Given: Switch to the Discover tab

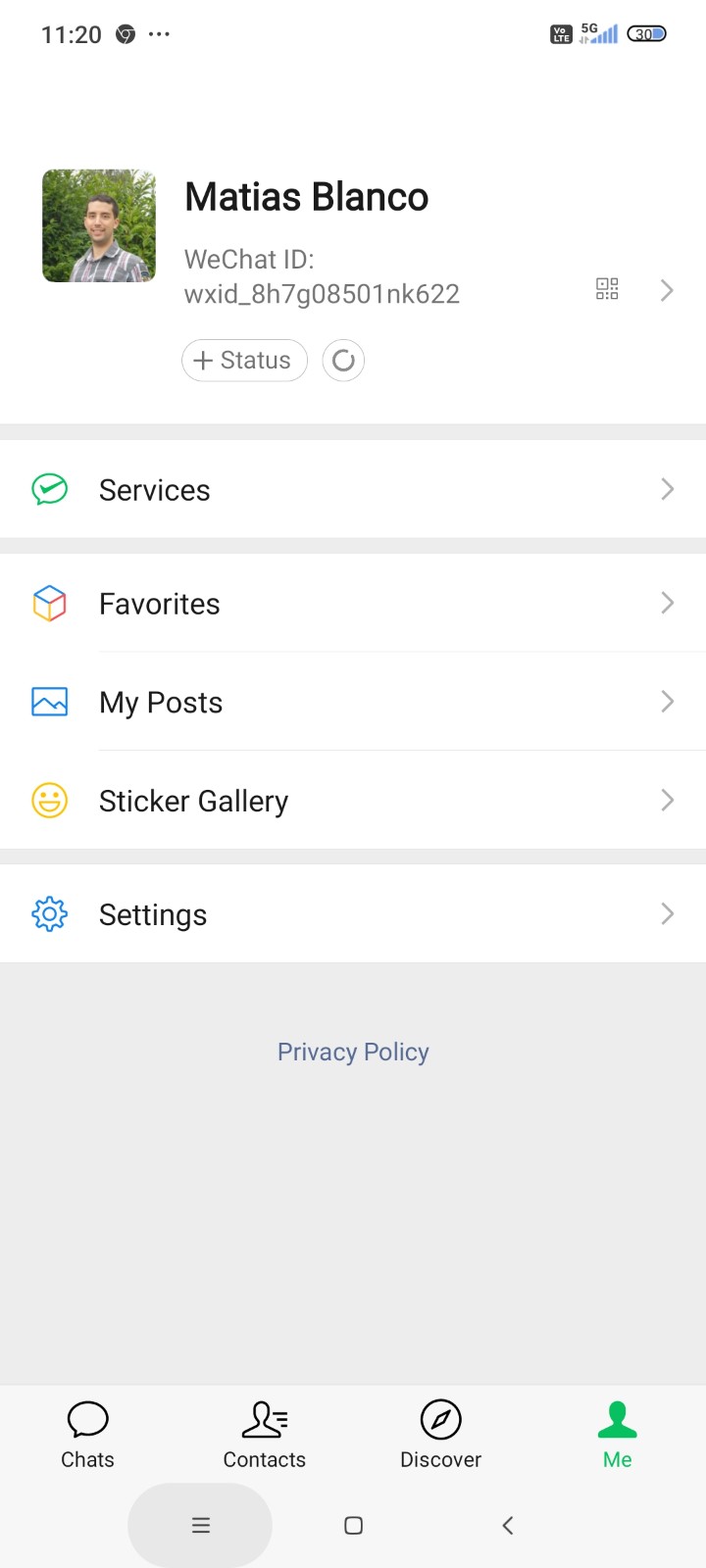Looking at the screenshot, I should click(441, 1434).
